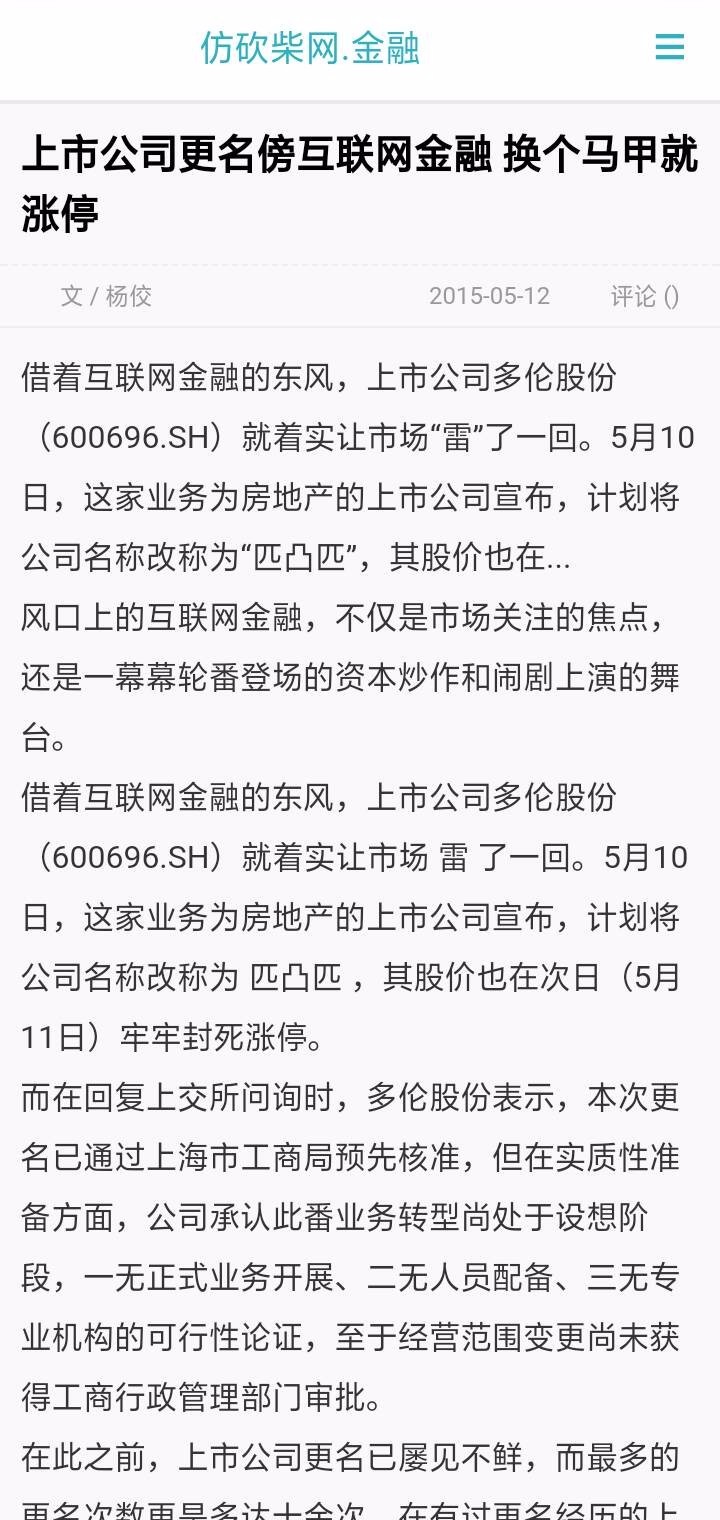
Task: Open the hamburger menu
Action: tap(669, 47)
